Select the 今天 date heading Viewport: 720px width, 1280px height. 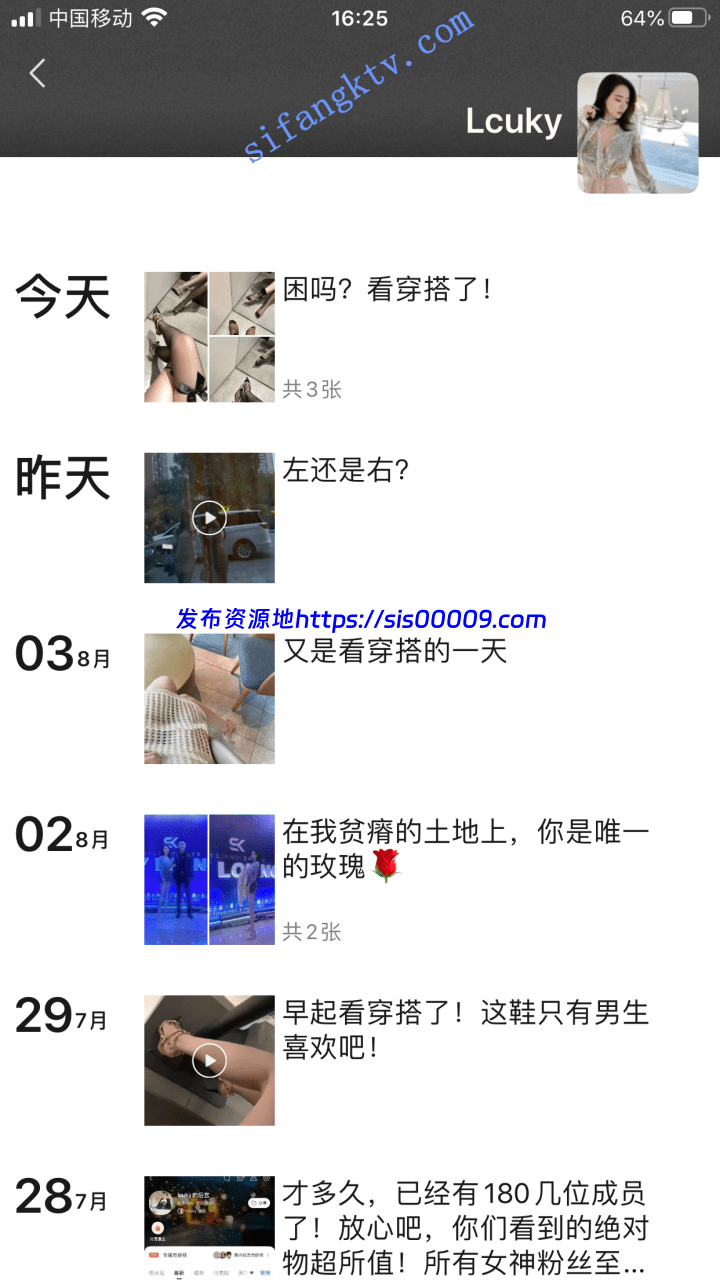point(62,297)
